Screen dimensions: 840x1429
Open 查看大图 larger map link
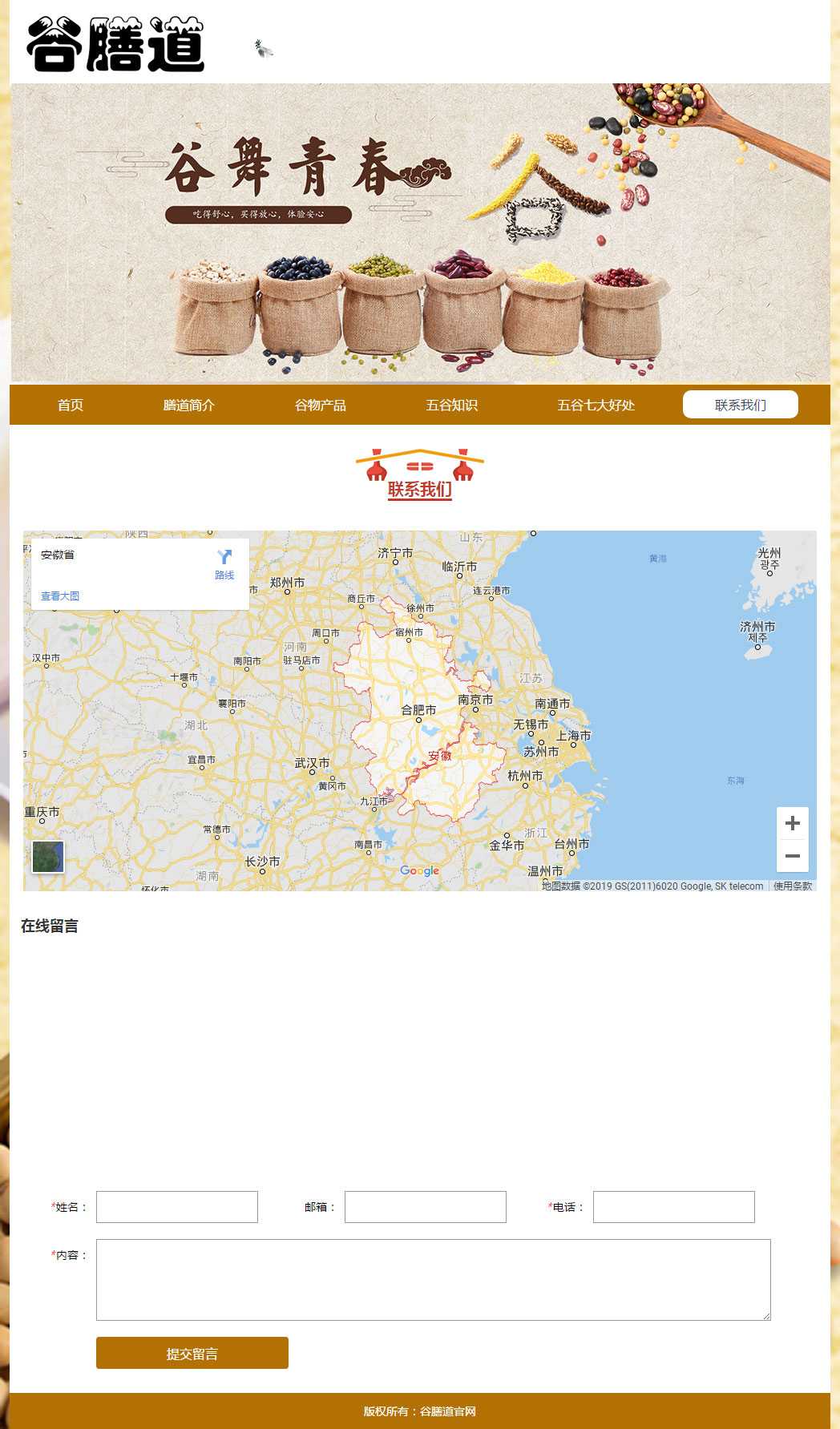pyautogui.click(x=60, y=595)
